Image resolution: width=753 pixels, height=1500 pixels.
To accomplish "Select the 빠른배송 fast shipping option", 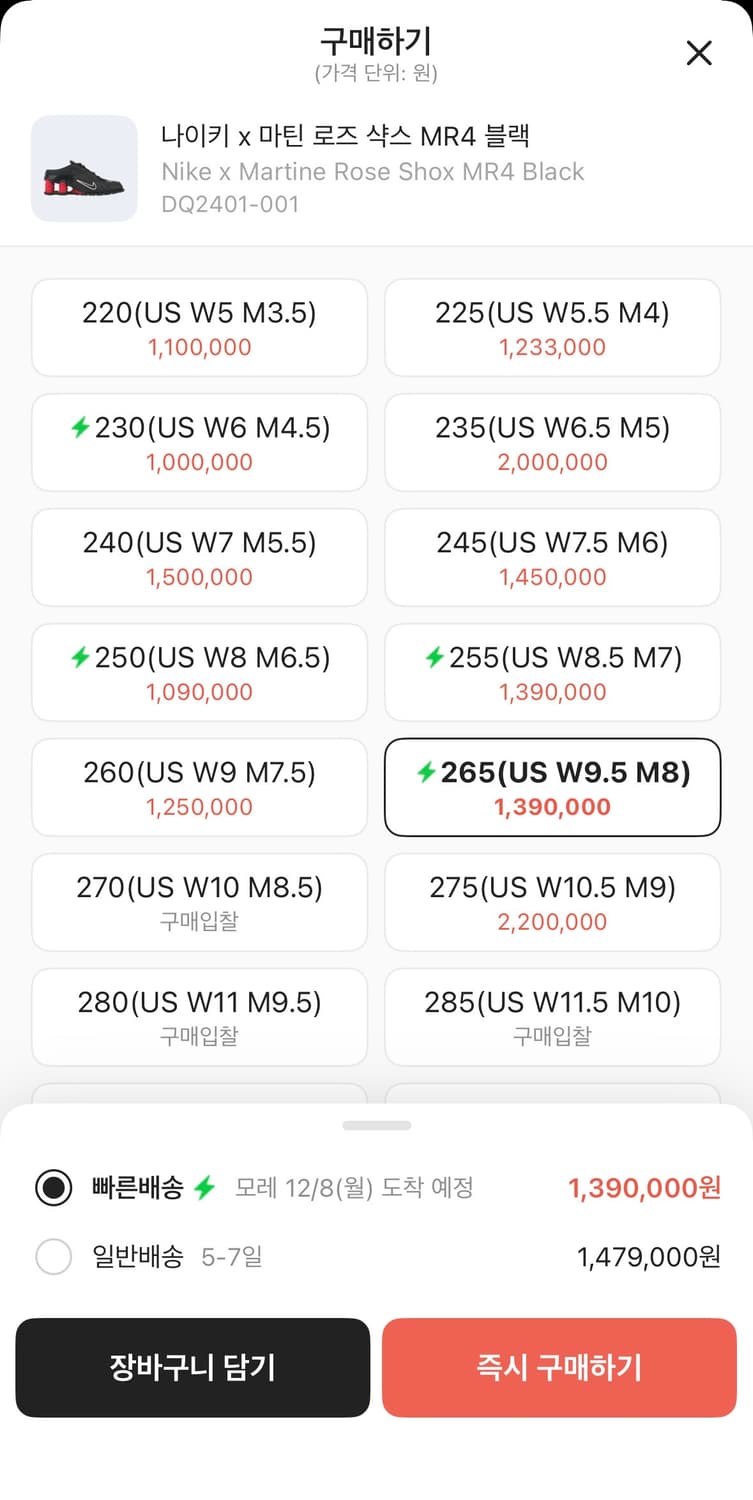I will coord(54,1187).
